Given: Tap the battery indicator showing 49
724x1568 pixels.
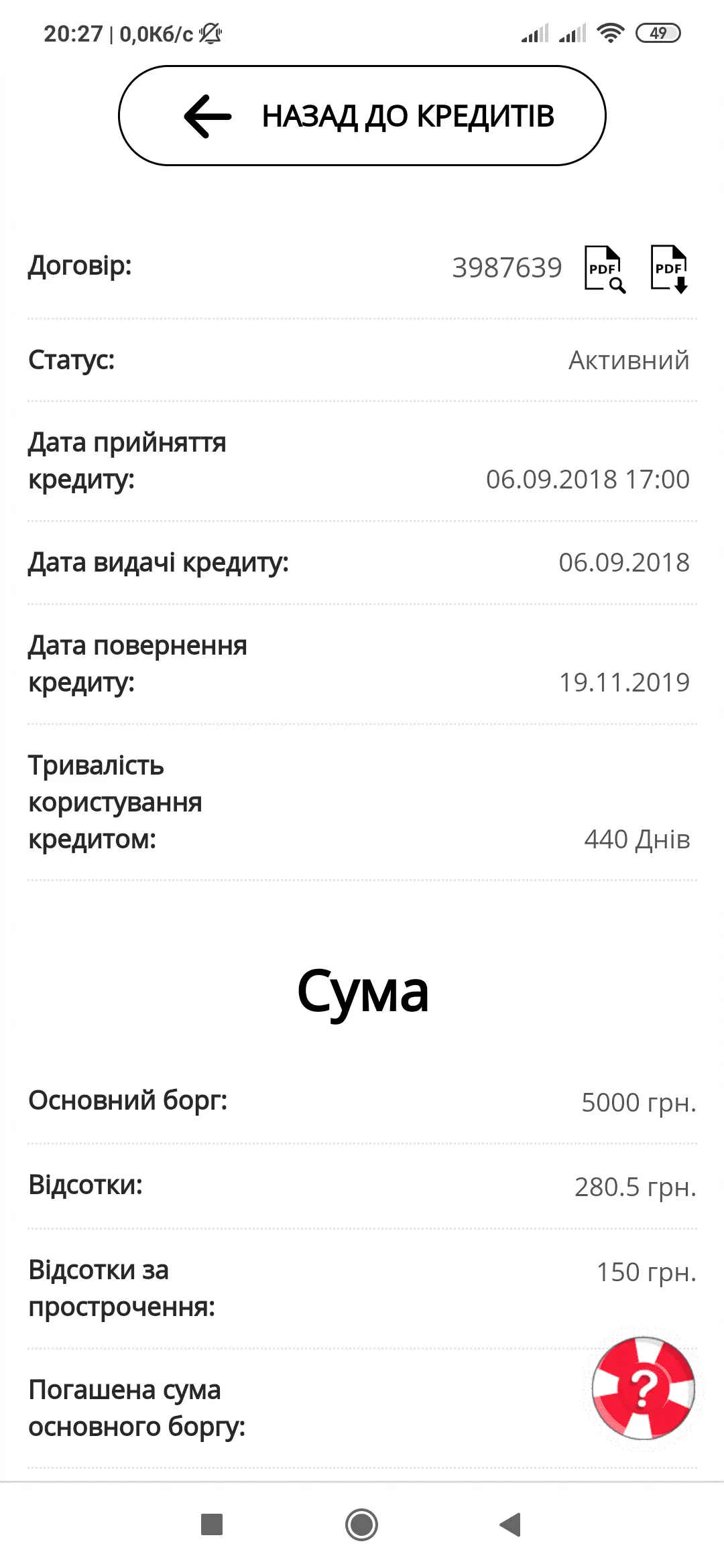Looking at the screenshot, I should tap(658, 31).
